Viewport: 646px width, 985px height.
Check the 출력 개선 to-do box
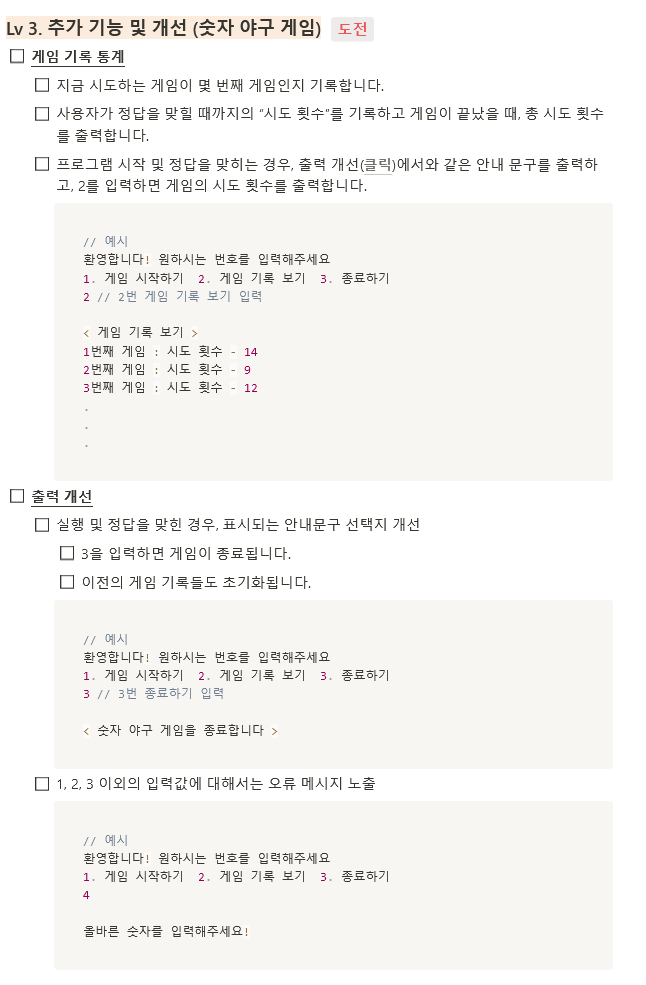(x=17, y=496)
